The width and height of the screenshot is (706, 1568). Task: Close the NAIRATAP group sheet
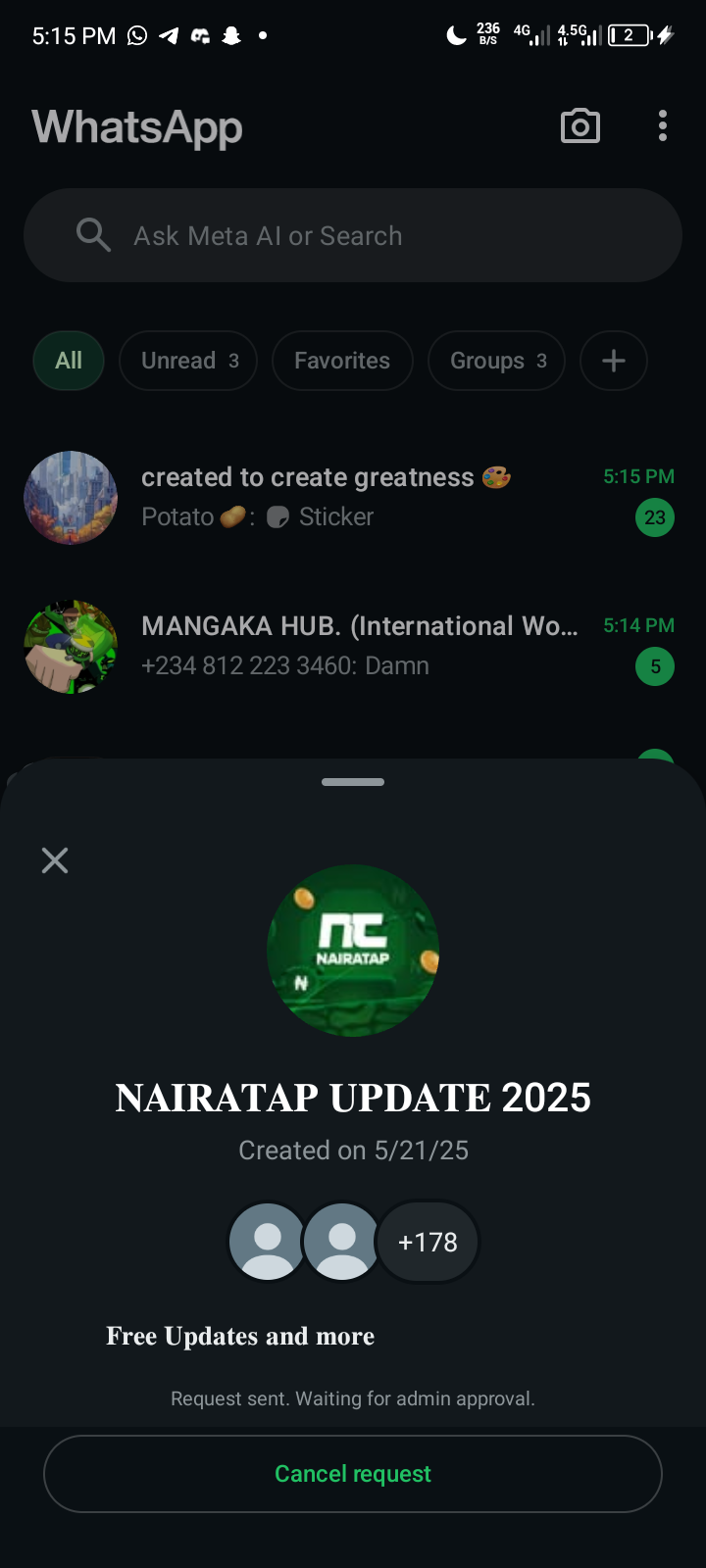(55, 860)
